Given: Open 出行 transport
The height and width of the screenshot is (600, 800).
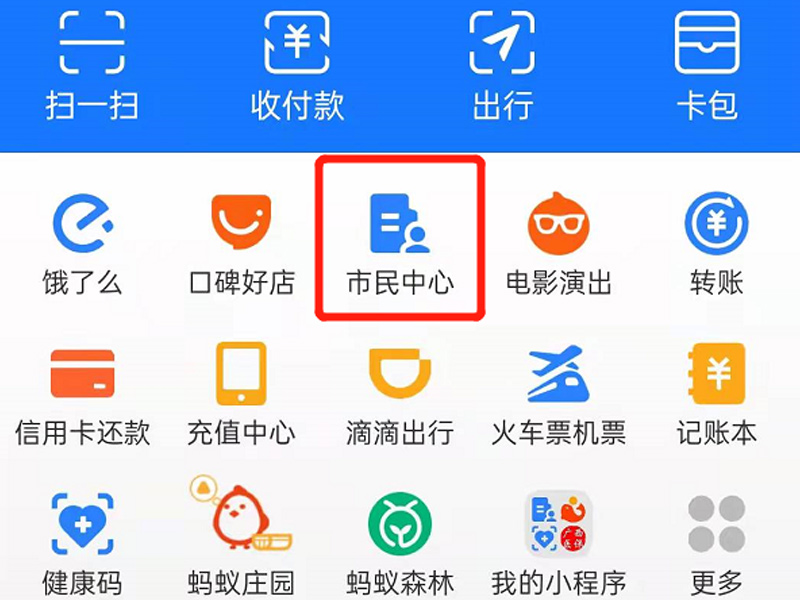Looking at the screenshot, I should [503, 45].
